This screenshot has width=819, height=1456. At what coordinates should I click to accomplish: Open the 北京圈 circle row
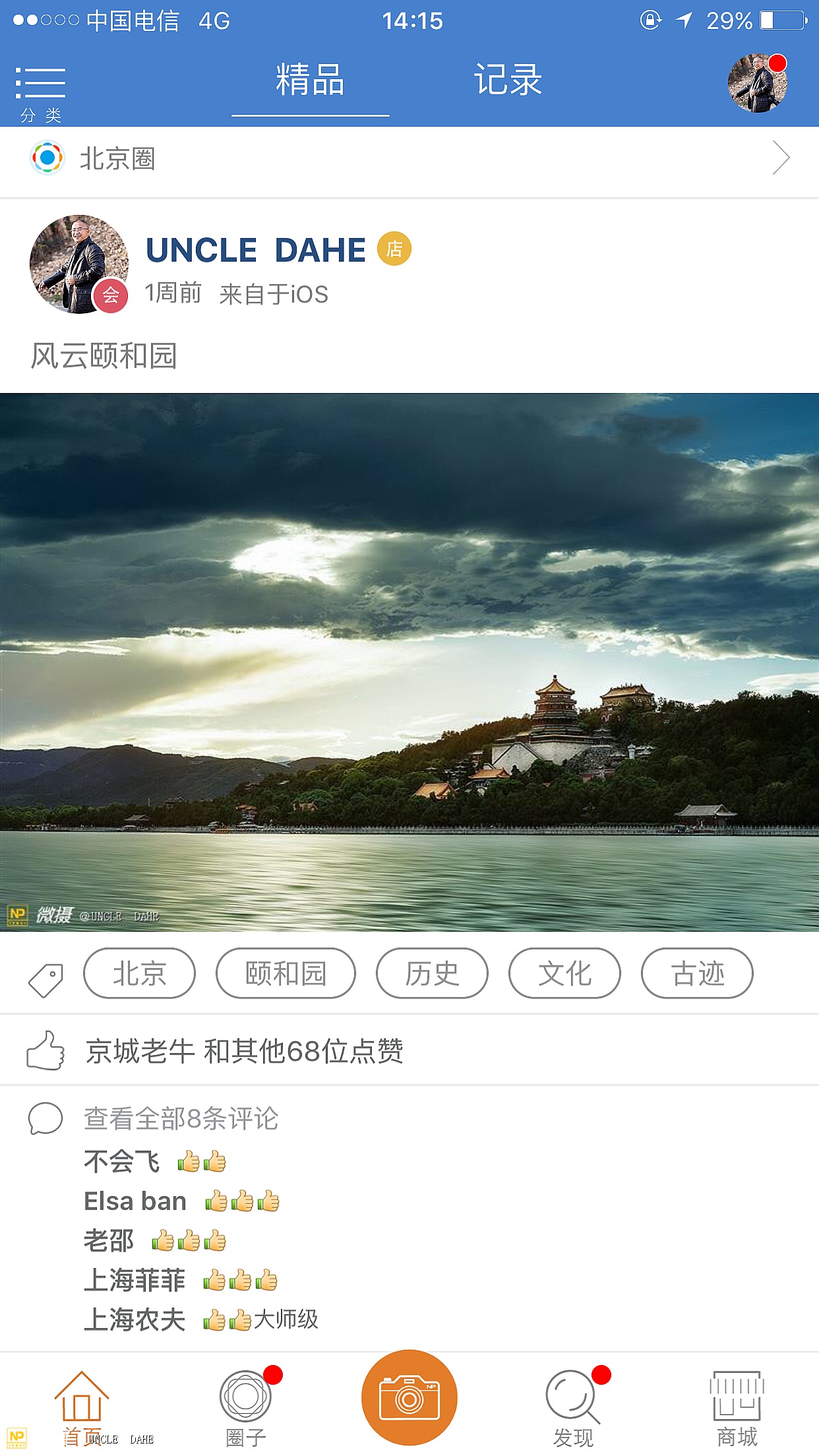[x=409, y=159]
